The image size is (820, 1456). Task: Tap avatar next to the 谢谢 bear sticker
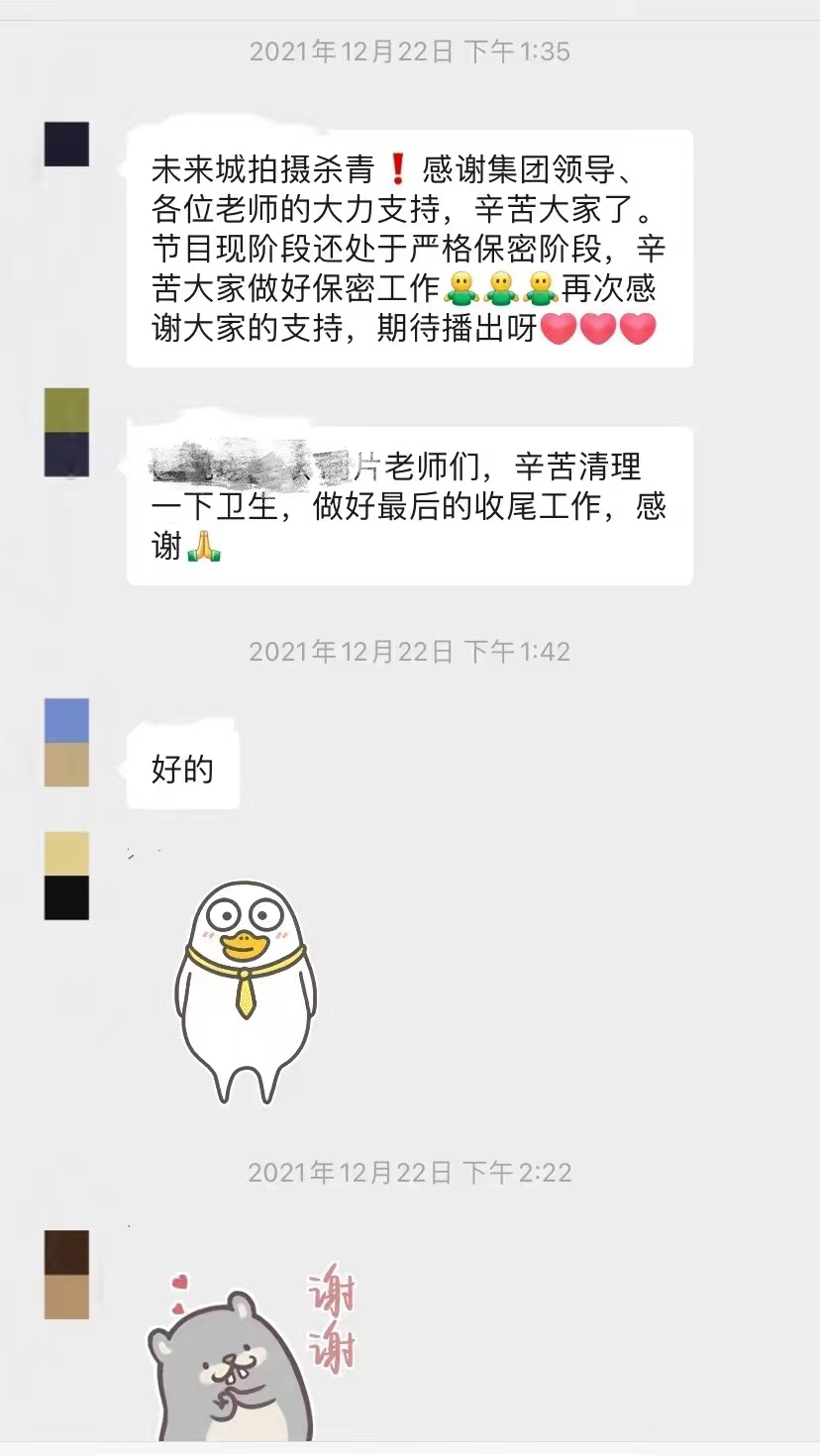(x=66, y=1275)
